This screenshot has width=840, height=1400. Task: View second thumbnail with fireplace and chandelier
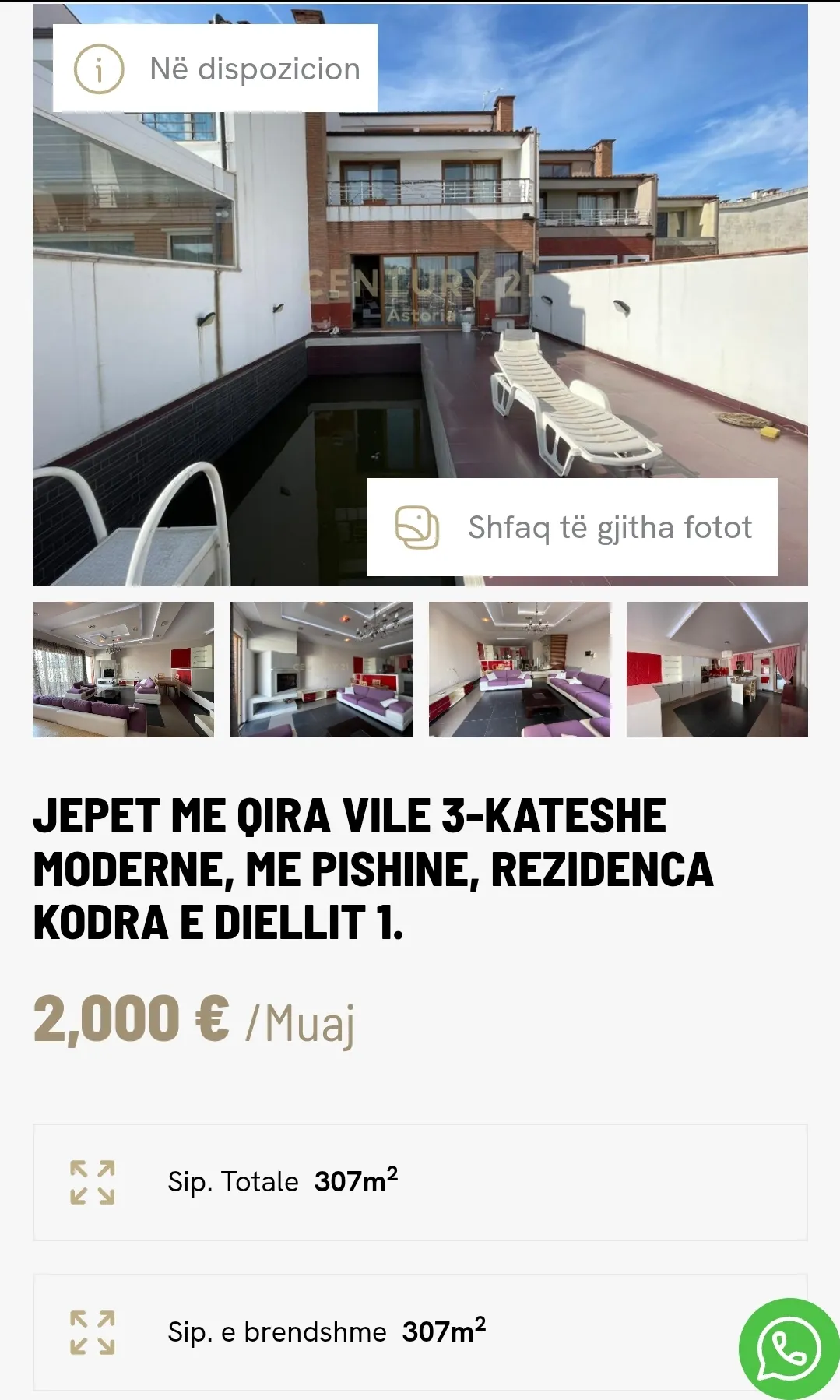point(321,670)
